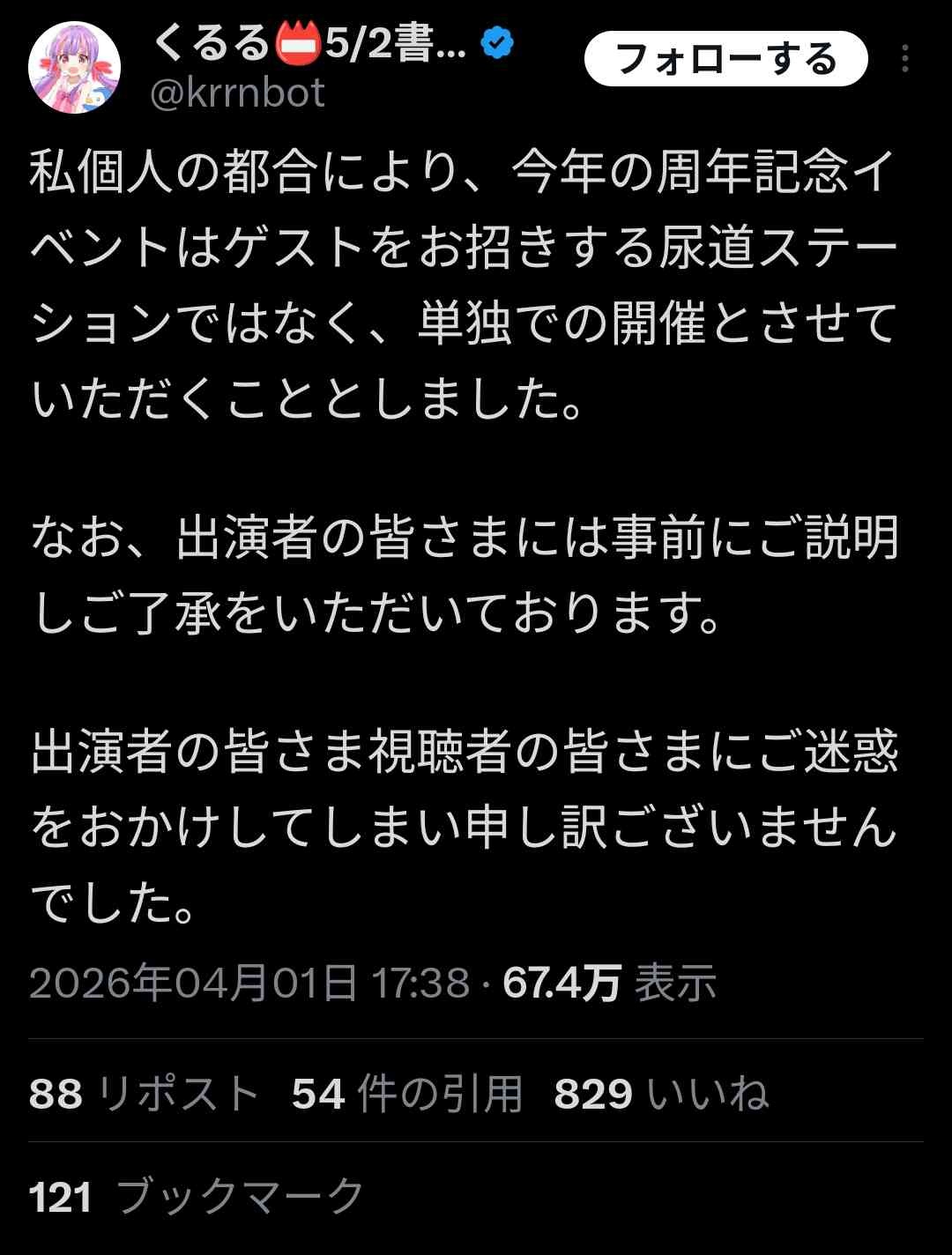Open the @krrnbot profile handle
952x1255 pixels.
tap(238, 93)
